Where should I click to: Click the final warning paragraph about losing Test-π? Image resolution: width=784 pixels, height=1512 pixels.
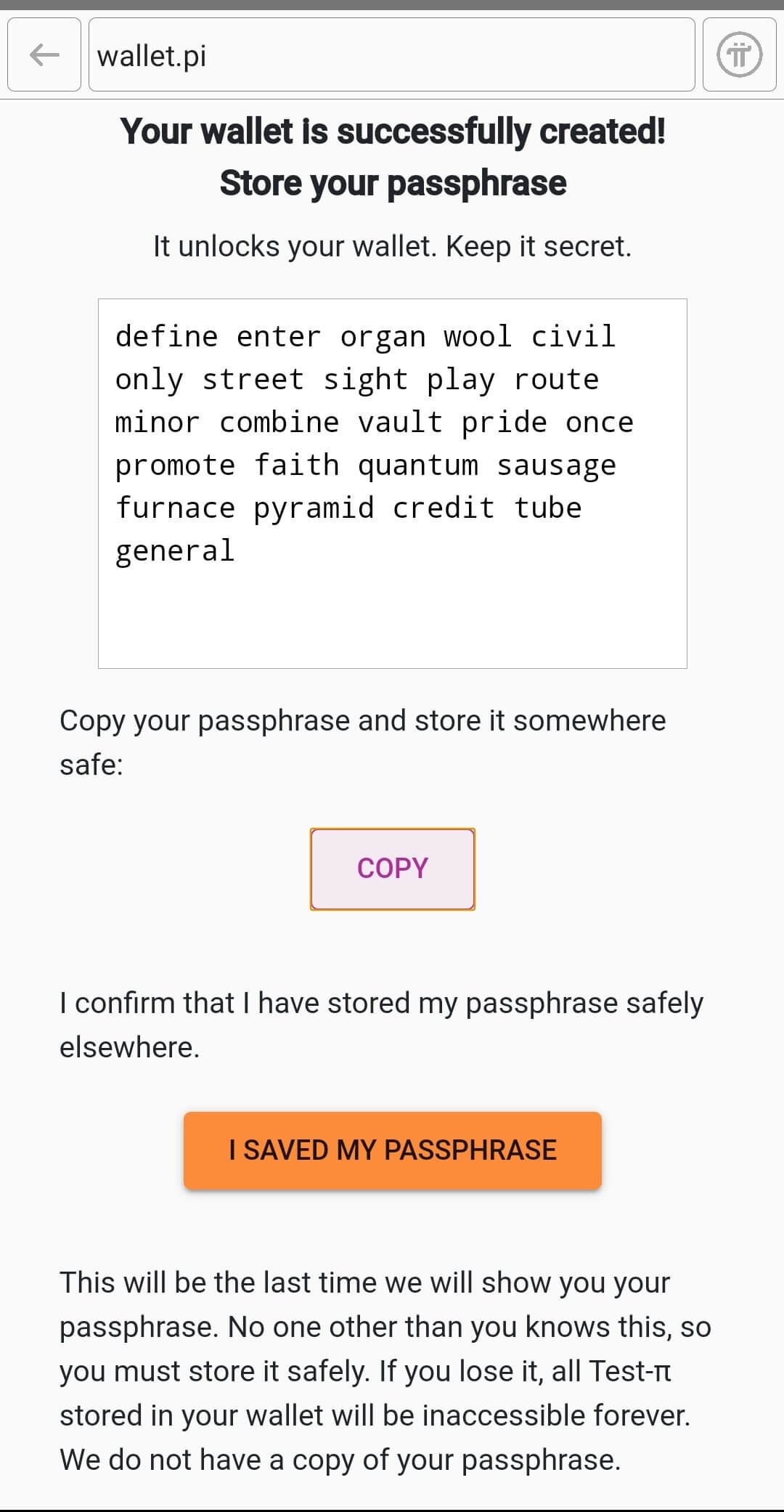coord(386,1371)
